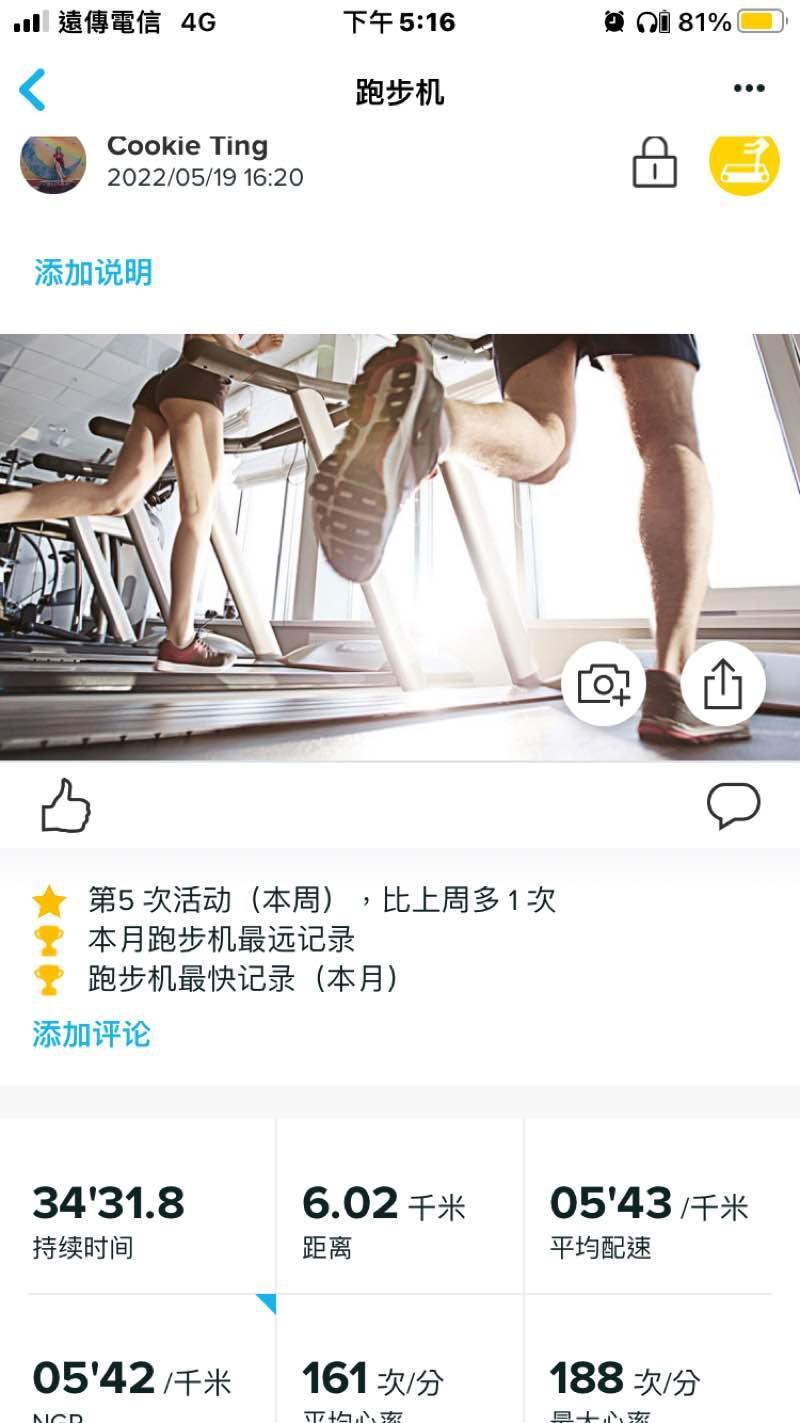Add a photo with the camera icon
Screen dimensions: 800x1423
(603, 684)
